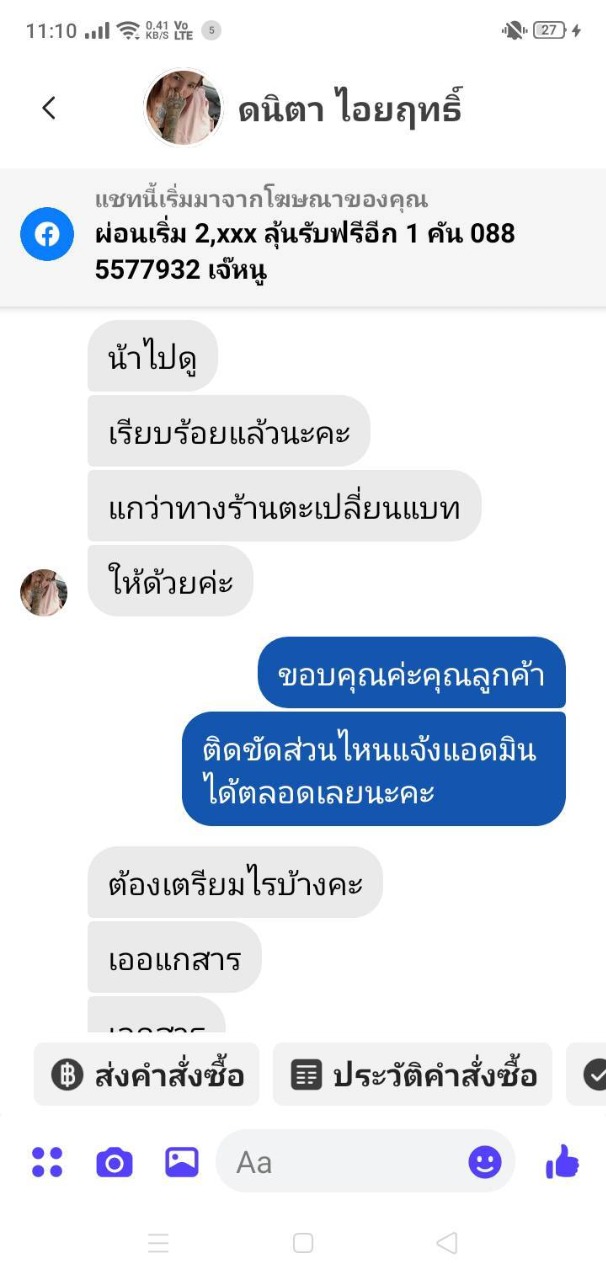
Task: Tap the system home button
Action: [x=303, y=1243]
